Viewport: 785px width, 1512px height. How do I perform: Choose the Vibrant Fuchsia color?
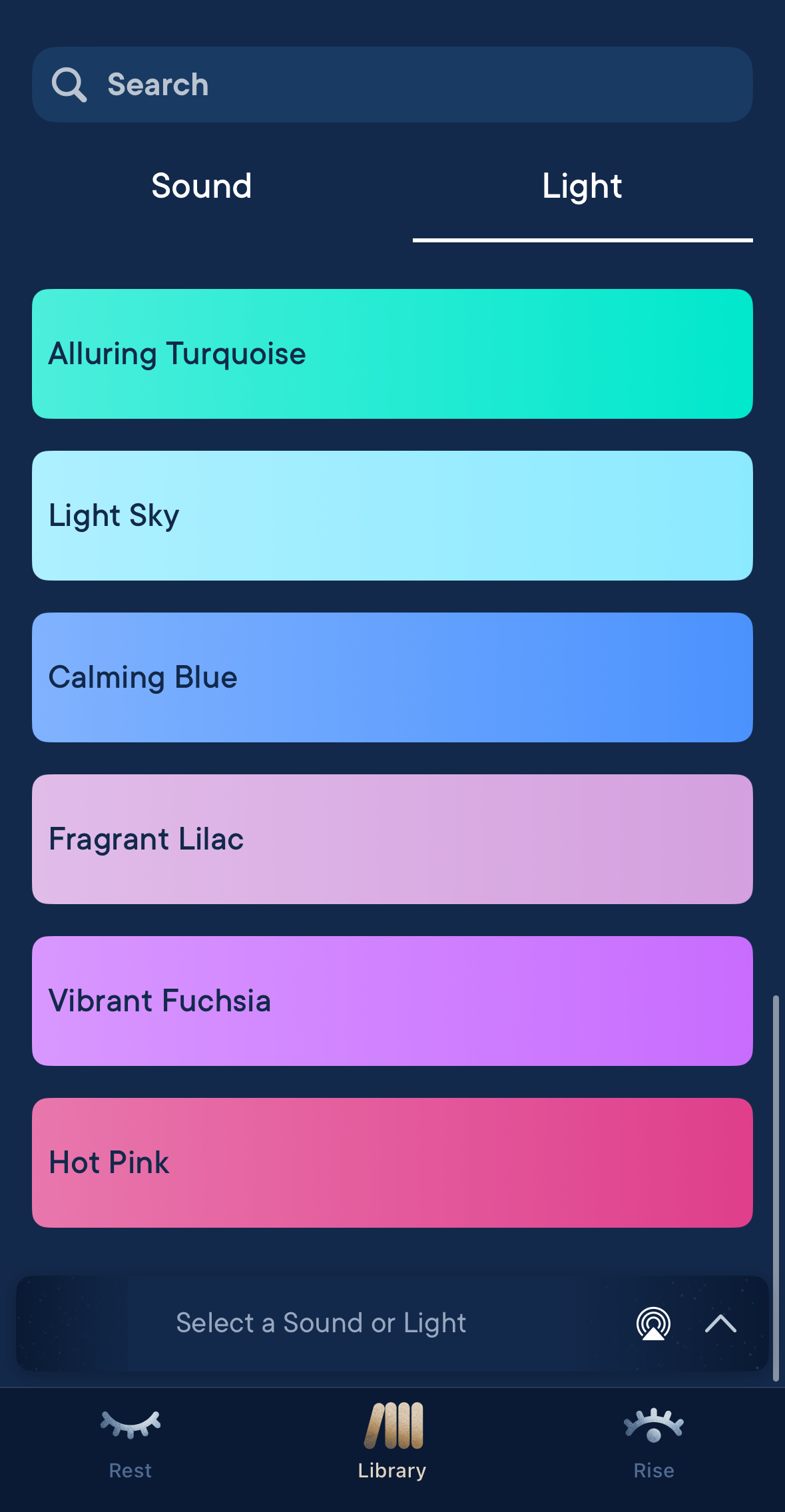point(392,1001)
